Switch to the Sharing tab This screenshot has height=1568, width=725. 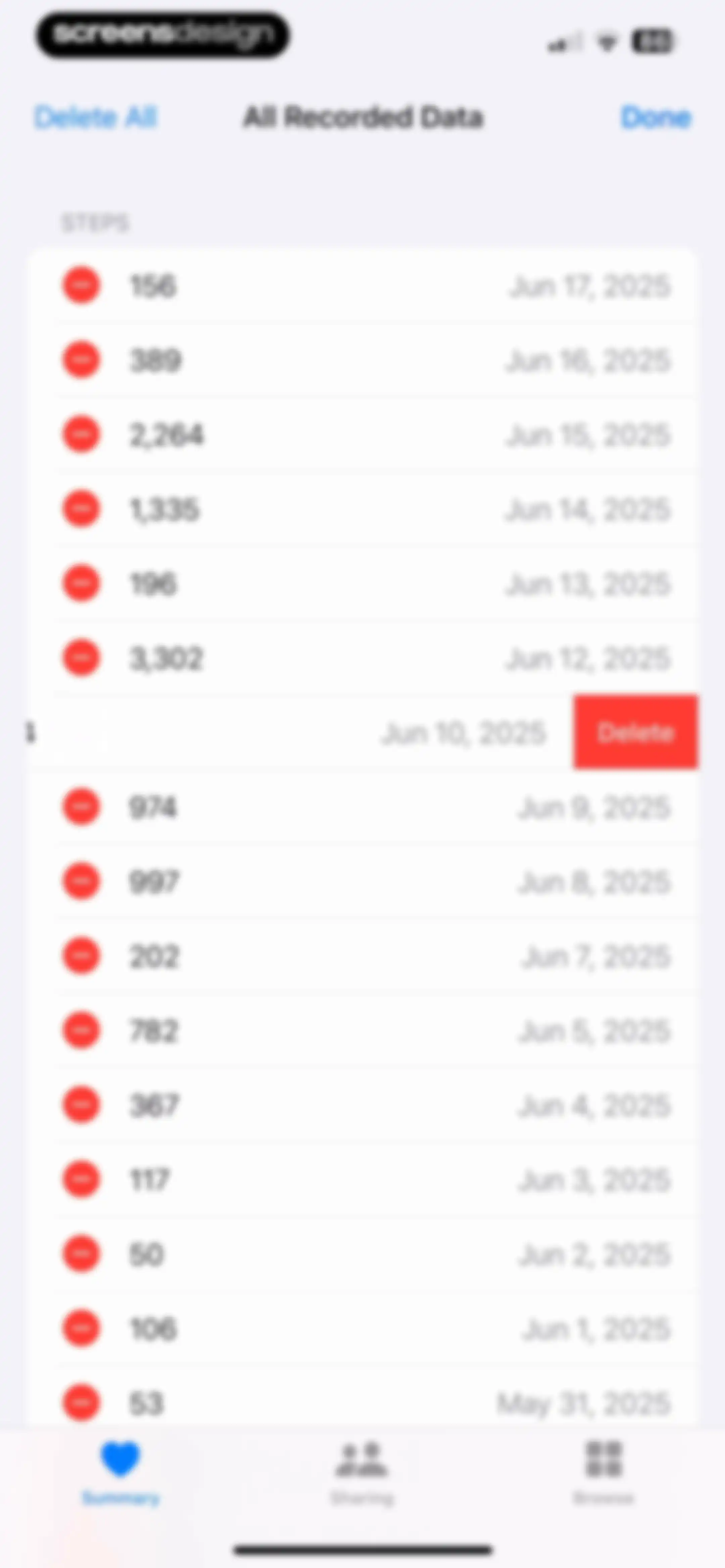(362, 1472)
